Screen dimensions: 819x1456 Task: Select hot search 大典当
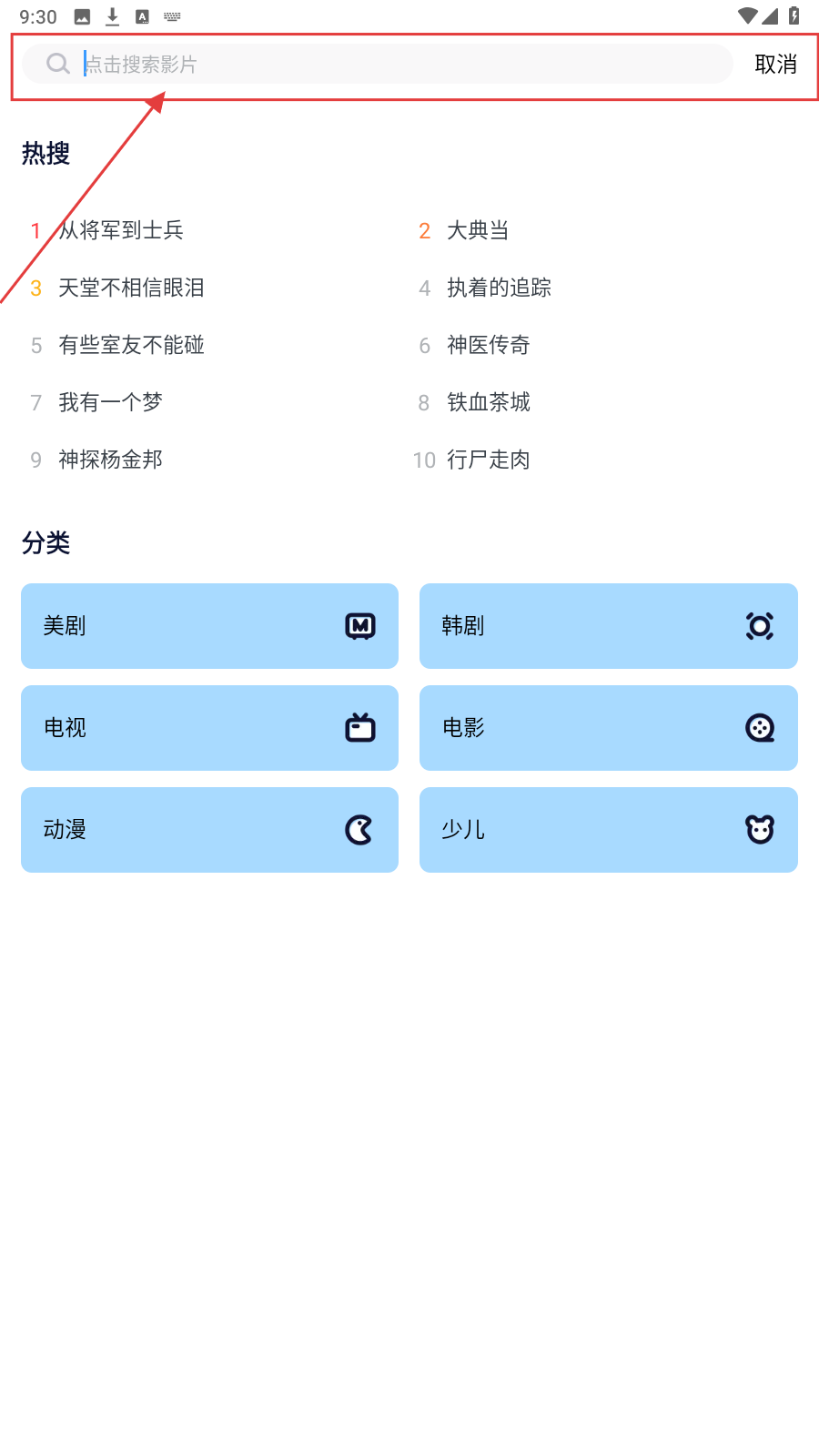[x=478, y=230]
